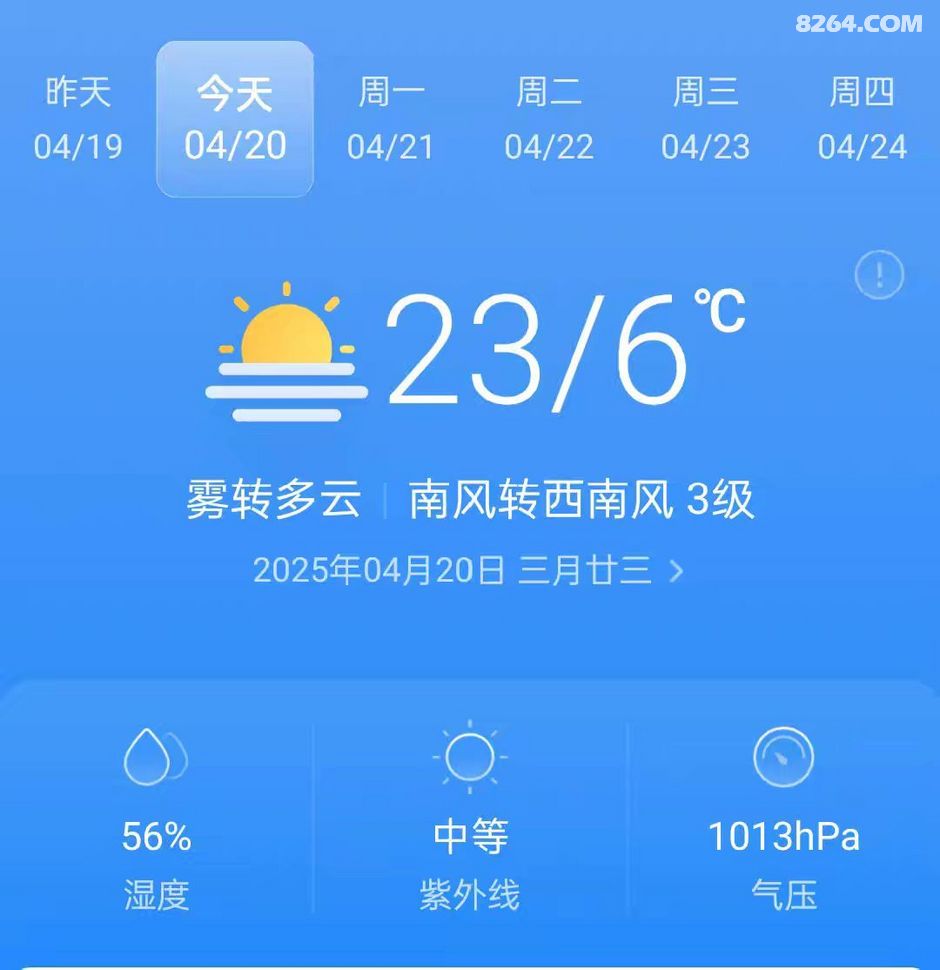This screenshot has height=970, width=940.
Task: Switch to 周一 04/21 forecast
Action: 391,119
